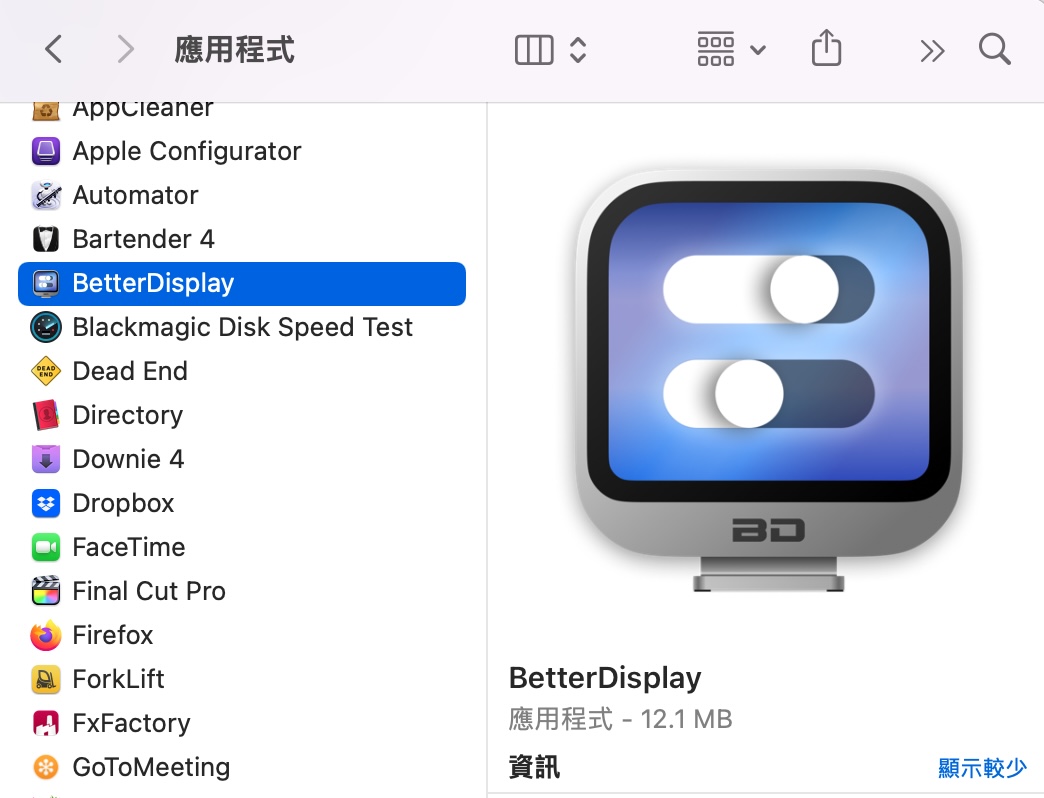Show more toolbar items
Screen dimensions: 1044x798
pos(932,50)
